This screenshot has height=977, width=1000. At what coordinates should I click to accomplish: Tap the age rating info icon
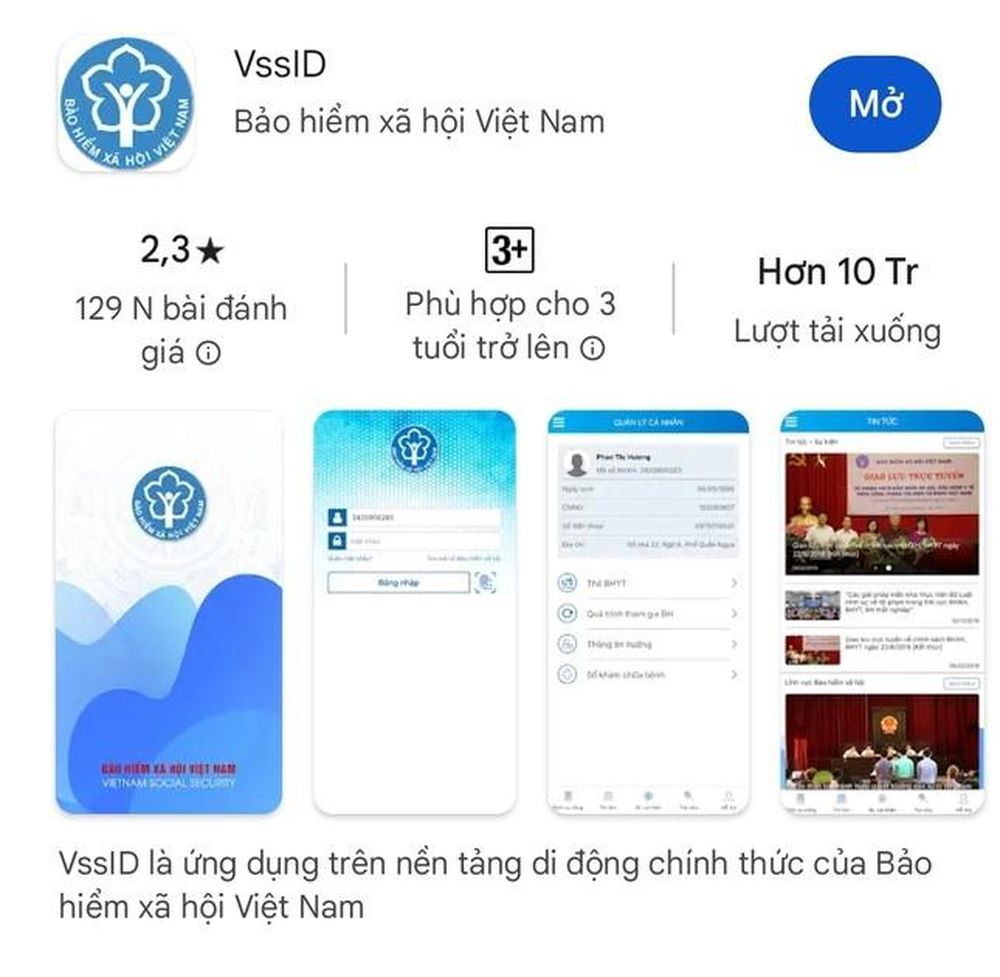click(592, 348)
